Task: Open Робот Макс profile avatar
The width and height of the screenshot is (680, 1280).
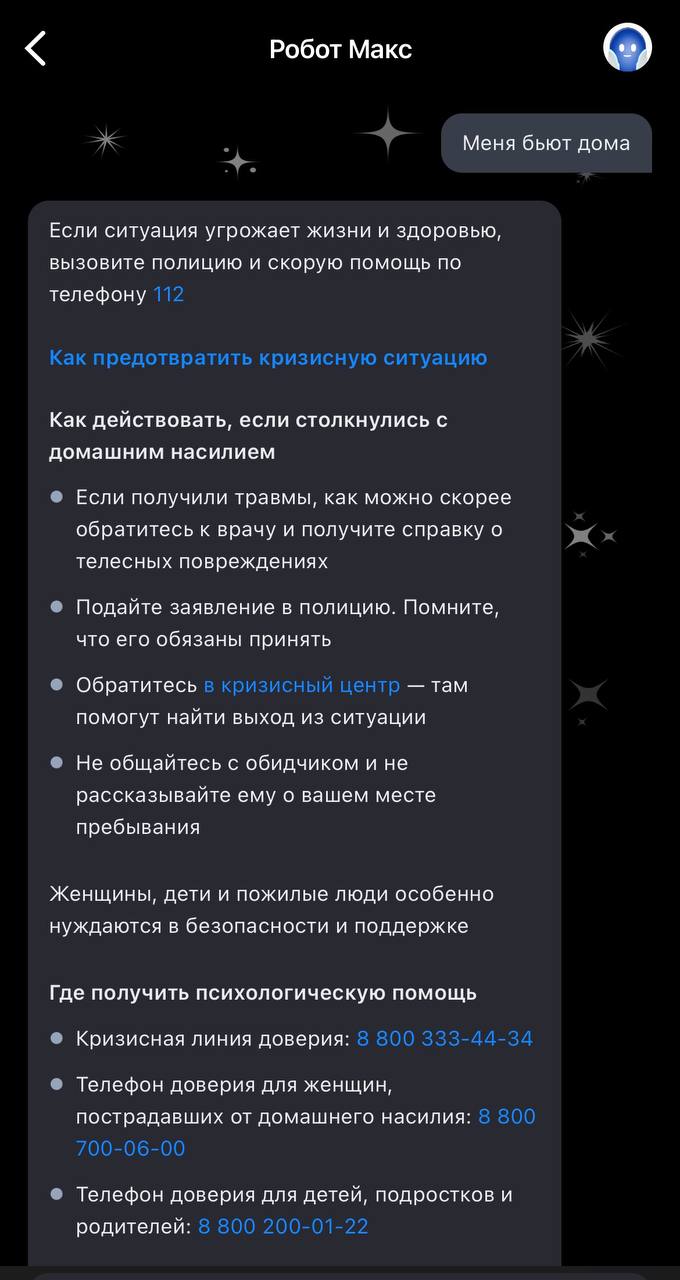Action: click(628, 47)
